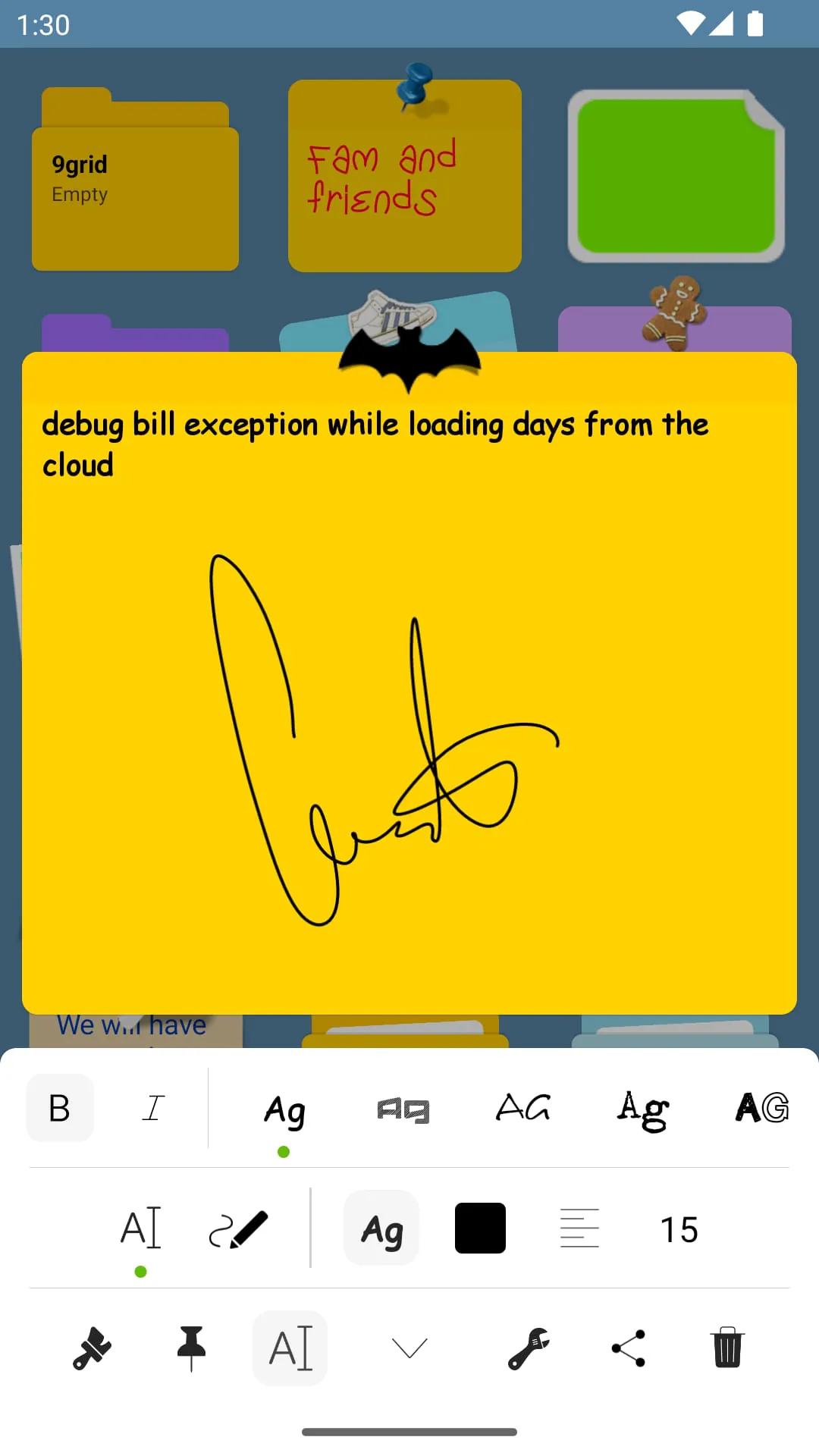Adjust line spacing with the lines icon
Screen dimensions: 819x1456
[579, 1228]
